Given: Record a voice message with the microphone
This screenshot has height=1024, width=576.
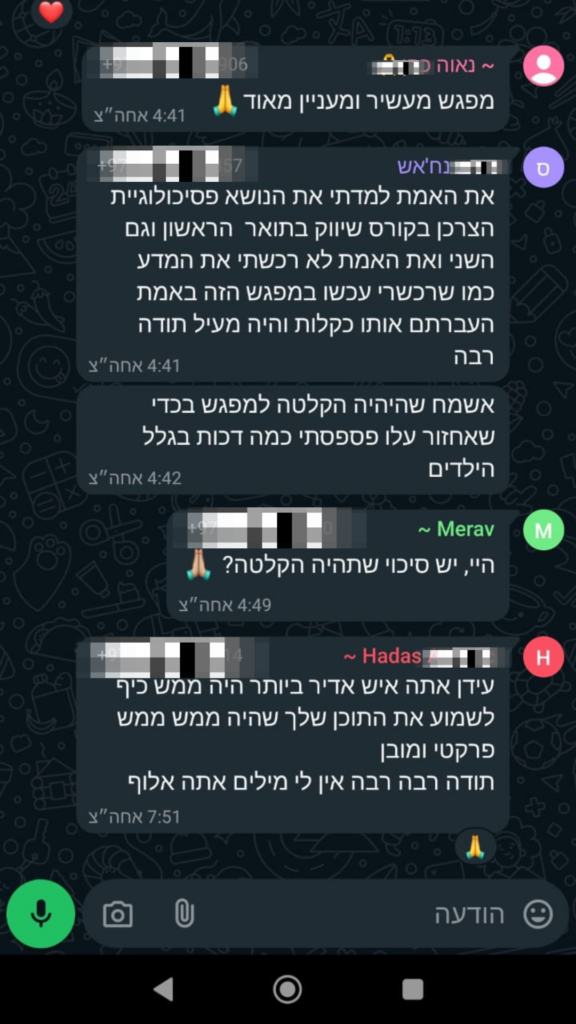Looking at the screenshot, I should coord(40,914).
